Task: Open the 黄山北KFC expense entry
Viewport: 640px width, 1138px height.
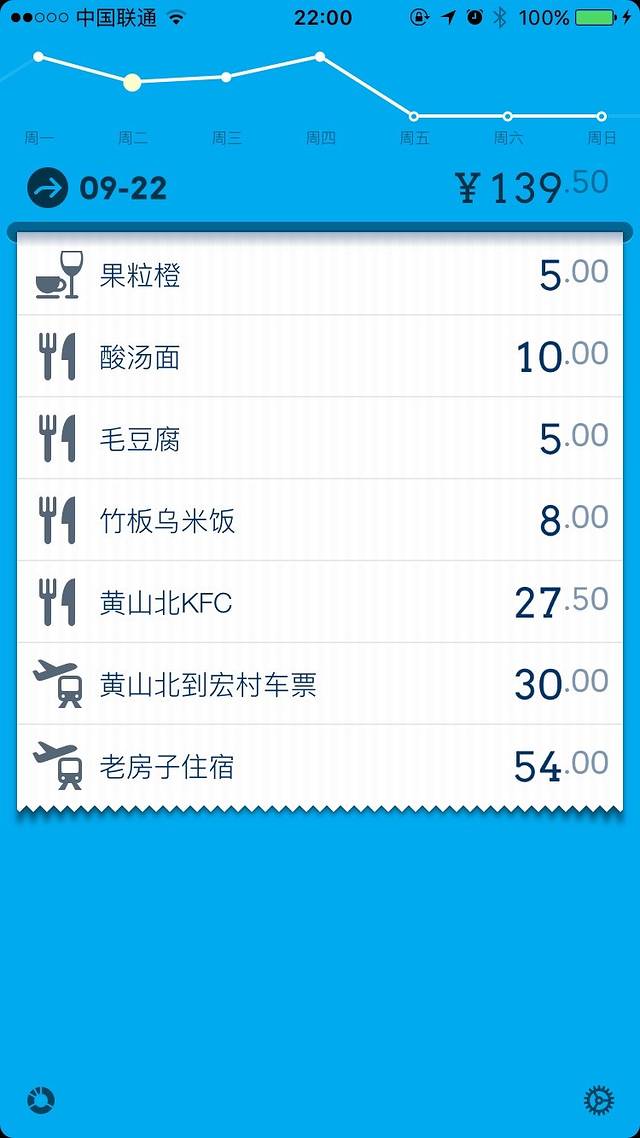Action: (320, 603)
